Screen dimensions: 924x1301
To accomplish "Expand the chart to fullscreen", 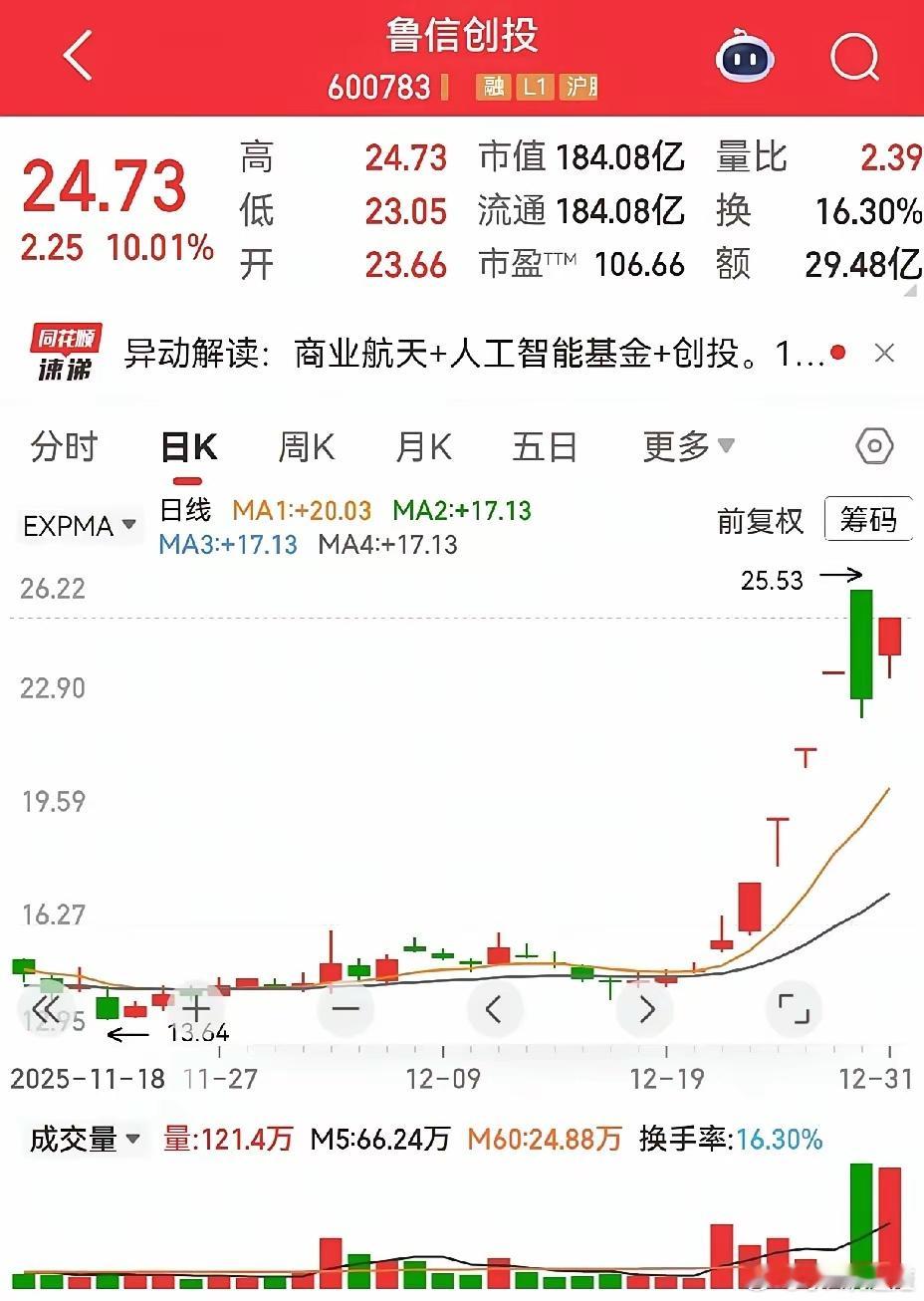I will point(794,1009).
